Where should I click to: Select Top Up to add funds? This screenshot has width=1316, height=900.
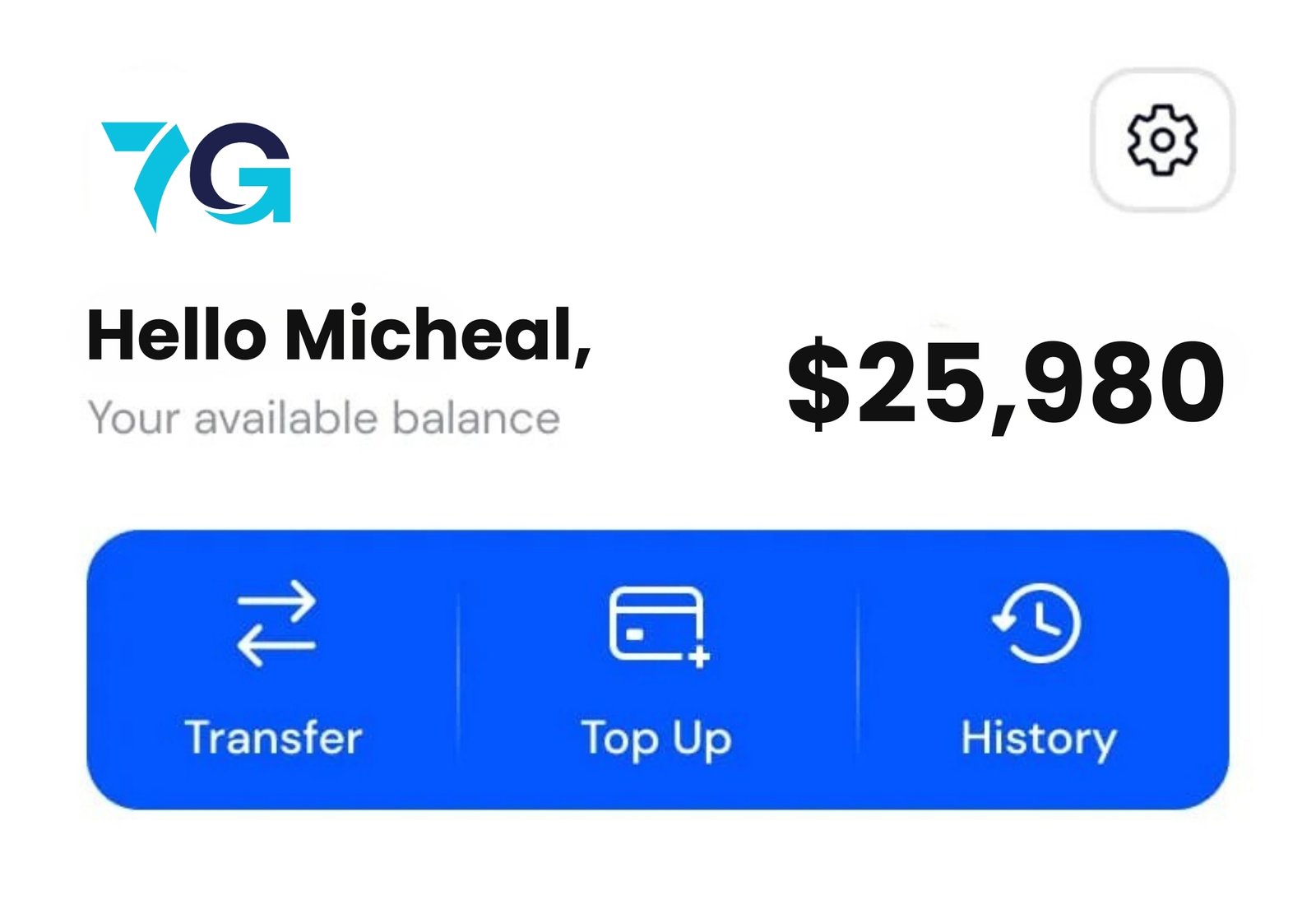[x=656, y=668]
